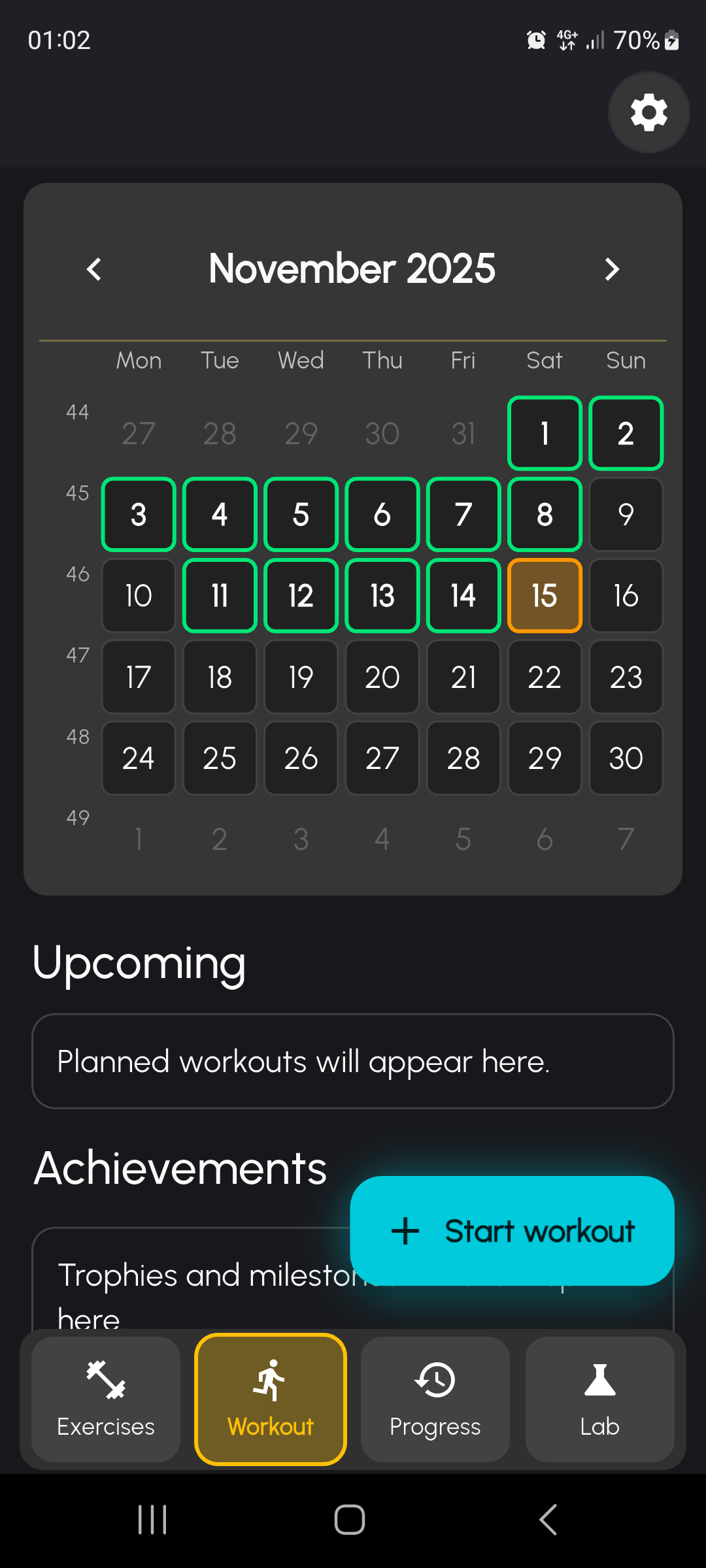Image resolution: width=706 pixels, height=1568 pixels.
Task: Open November 14 in the calendar
Action: pyautogui.click(x=463, y=596)
